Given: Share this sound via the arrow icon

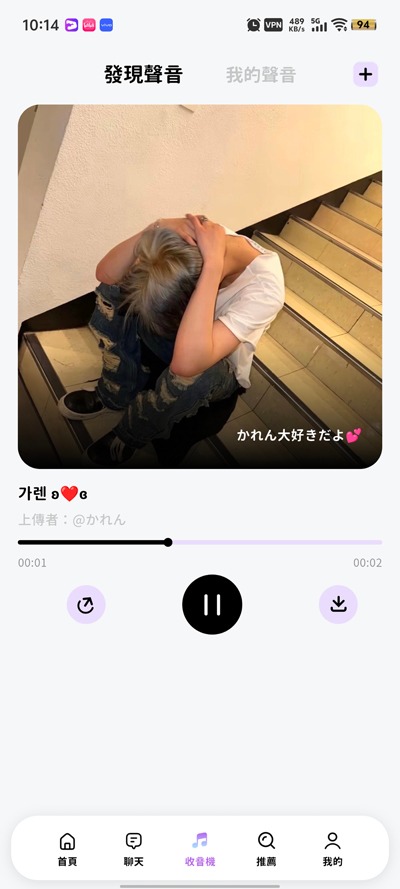Looking at the screenshot, I should (86, 604).
